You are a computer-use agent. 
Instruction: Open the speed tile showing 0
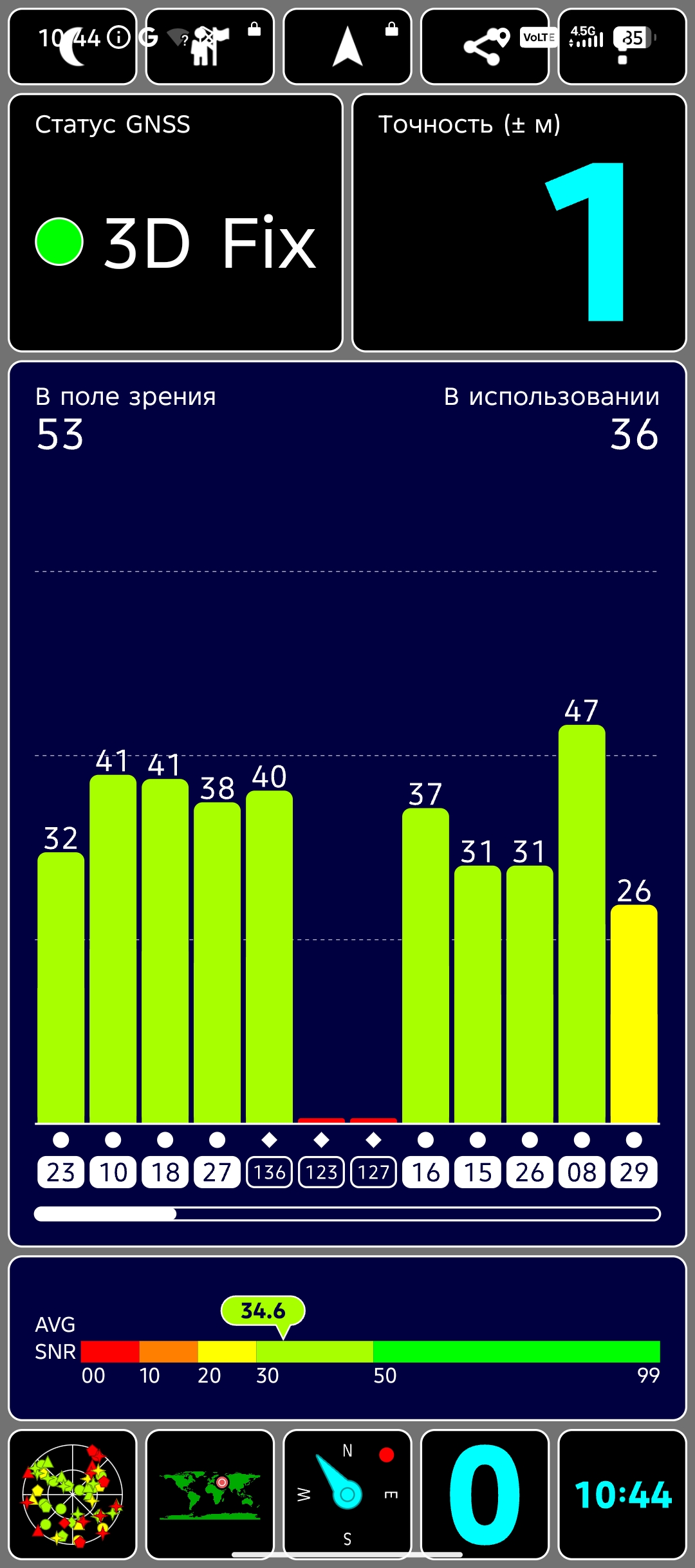click(x=485, y=1495)
